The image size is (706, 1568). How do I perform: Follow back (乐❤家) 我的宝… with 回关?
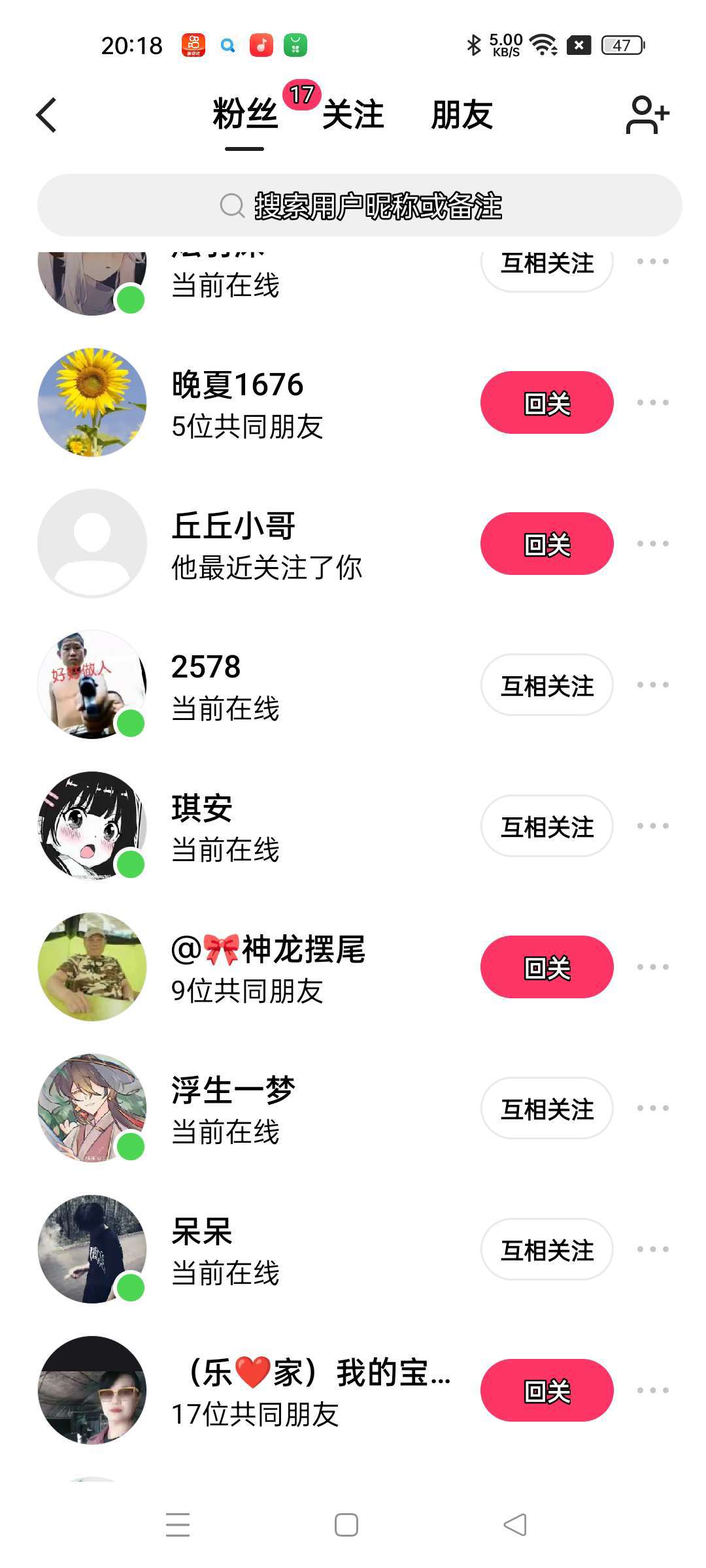pos(546,1390)
